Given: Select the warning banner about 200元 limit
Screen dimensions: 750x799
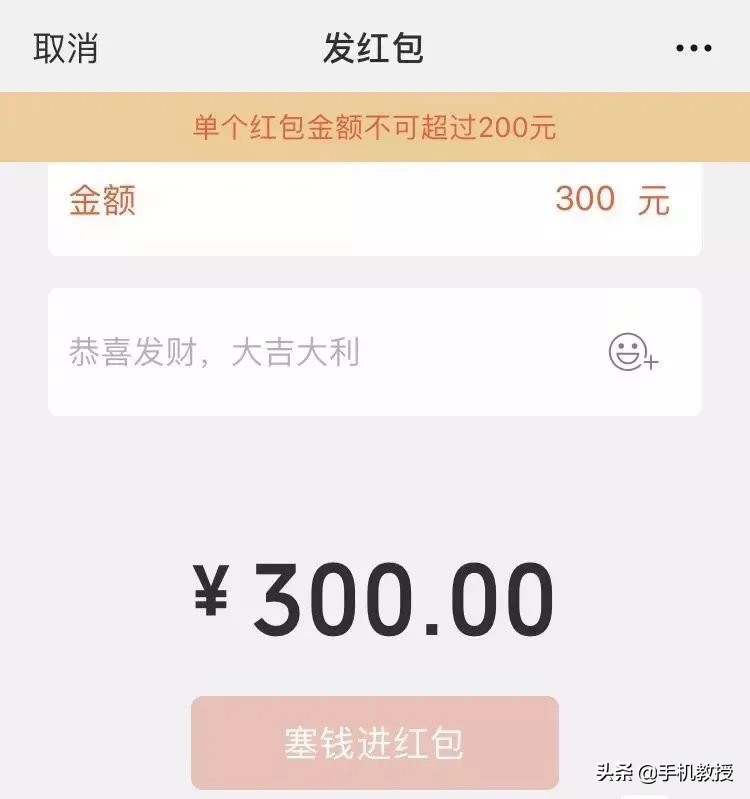Looking at the screenshot, I should pyautogui.click(x=375, y=126).
